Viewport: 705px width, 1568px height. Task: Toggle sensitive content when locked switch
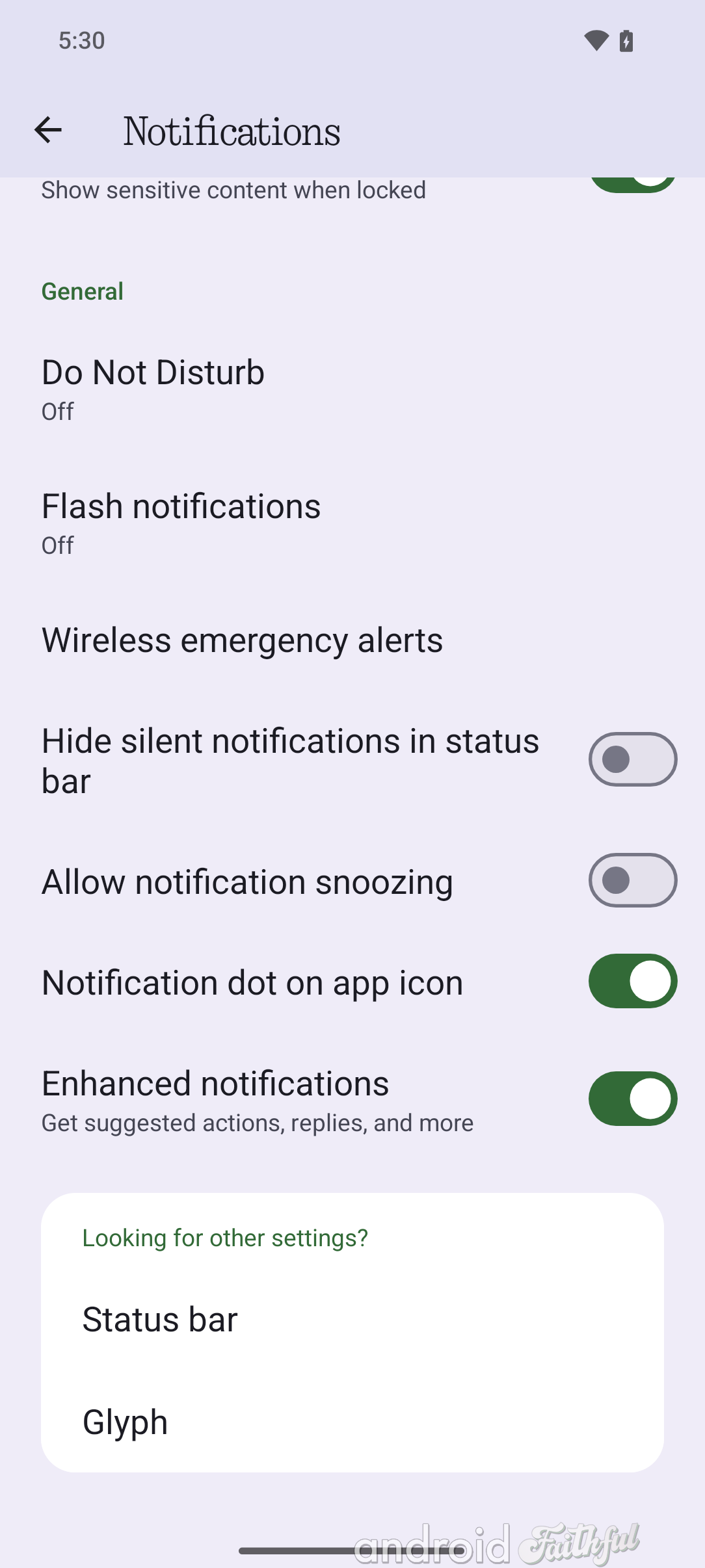[x=633, y=185]
